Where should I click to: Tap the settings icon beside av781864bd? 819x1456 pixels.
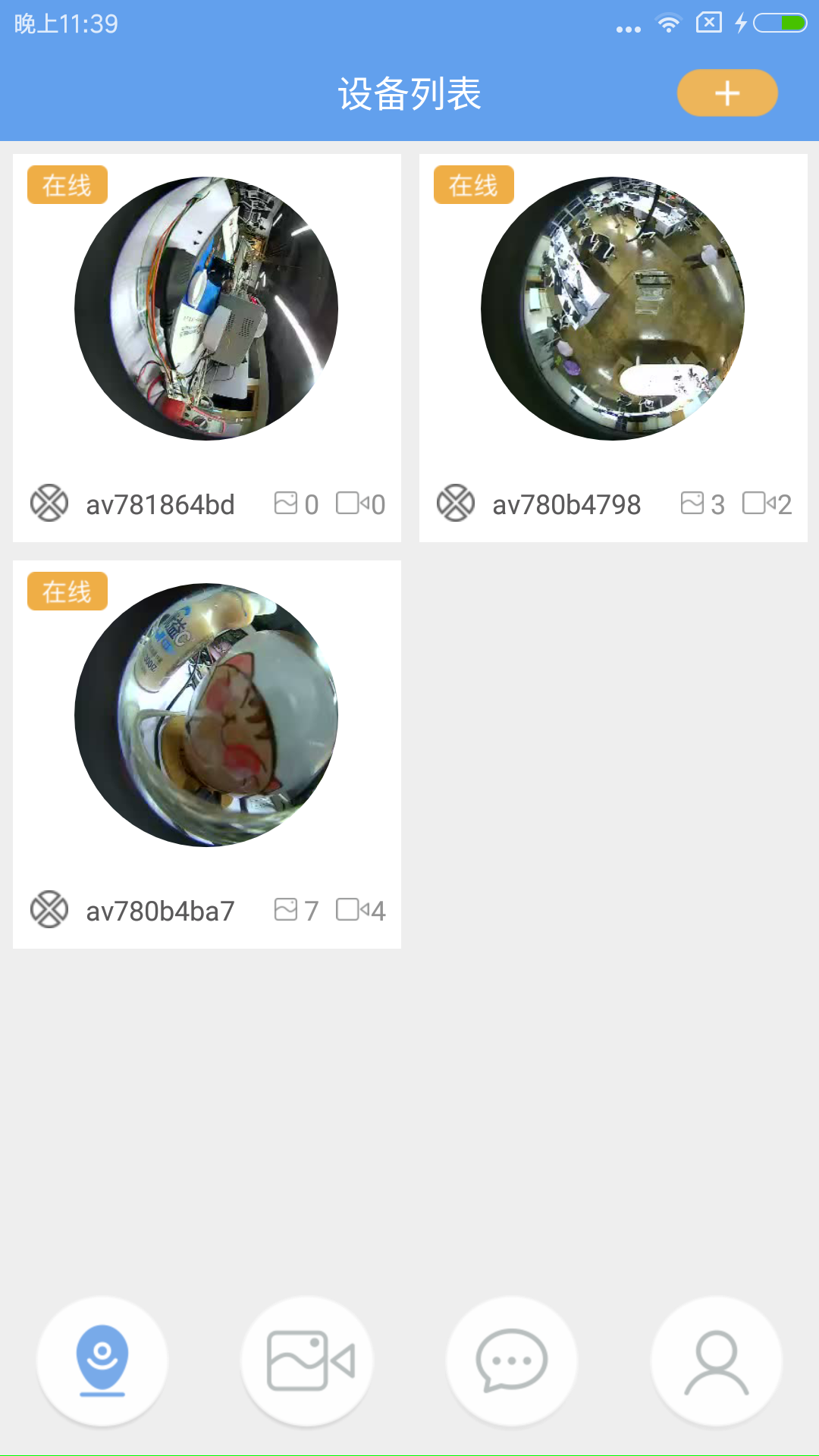click(49, 504)
